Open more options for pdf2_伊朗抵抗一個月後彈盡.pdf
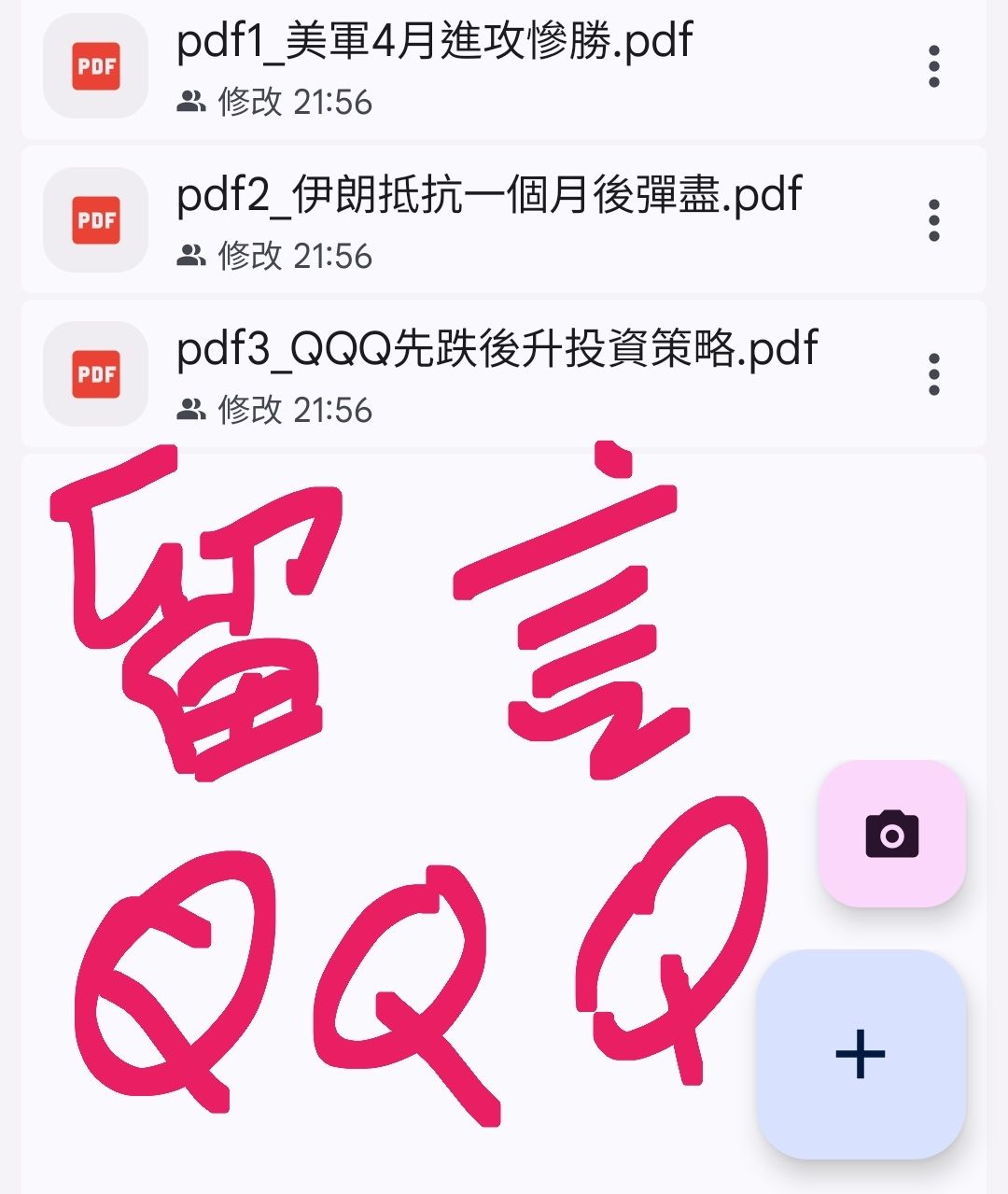 point(933,221)
